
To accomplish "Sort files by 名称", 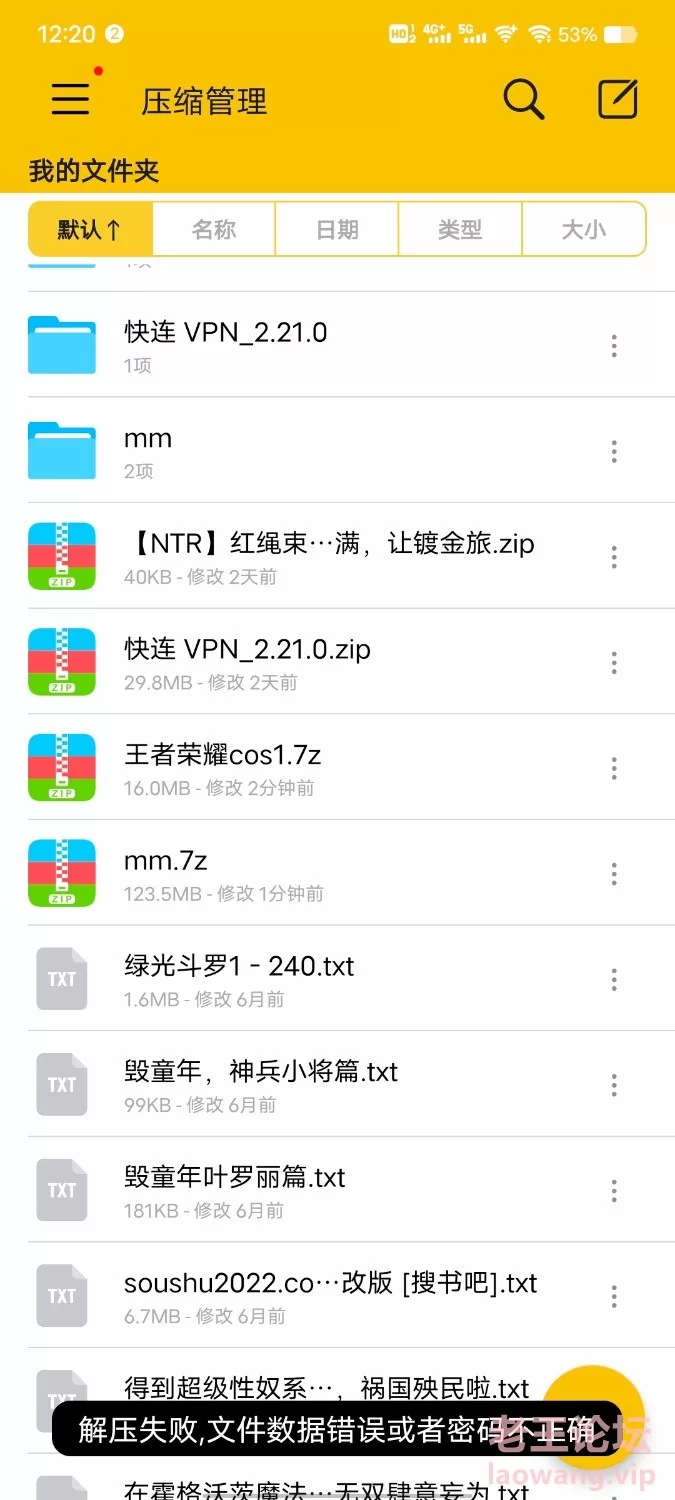I will click(x=214, y=230).
